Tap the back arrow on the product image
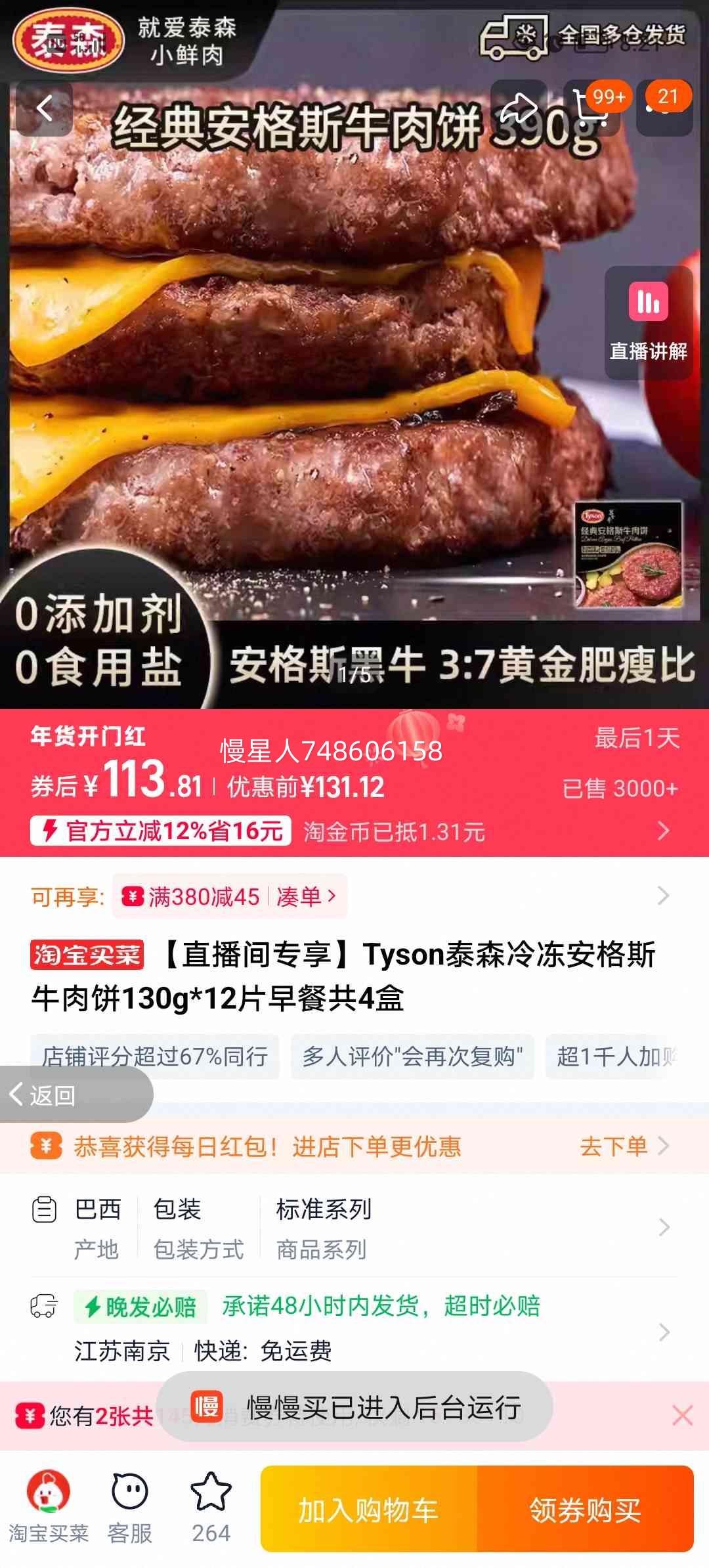Screen dimensions: 709x1568 click(x=45, y=108)
